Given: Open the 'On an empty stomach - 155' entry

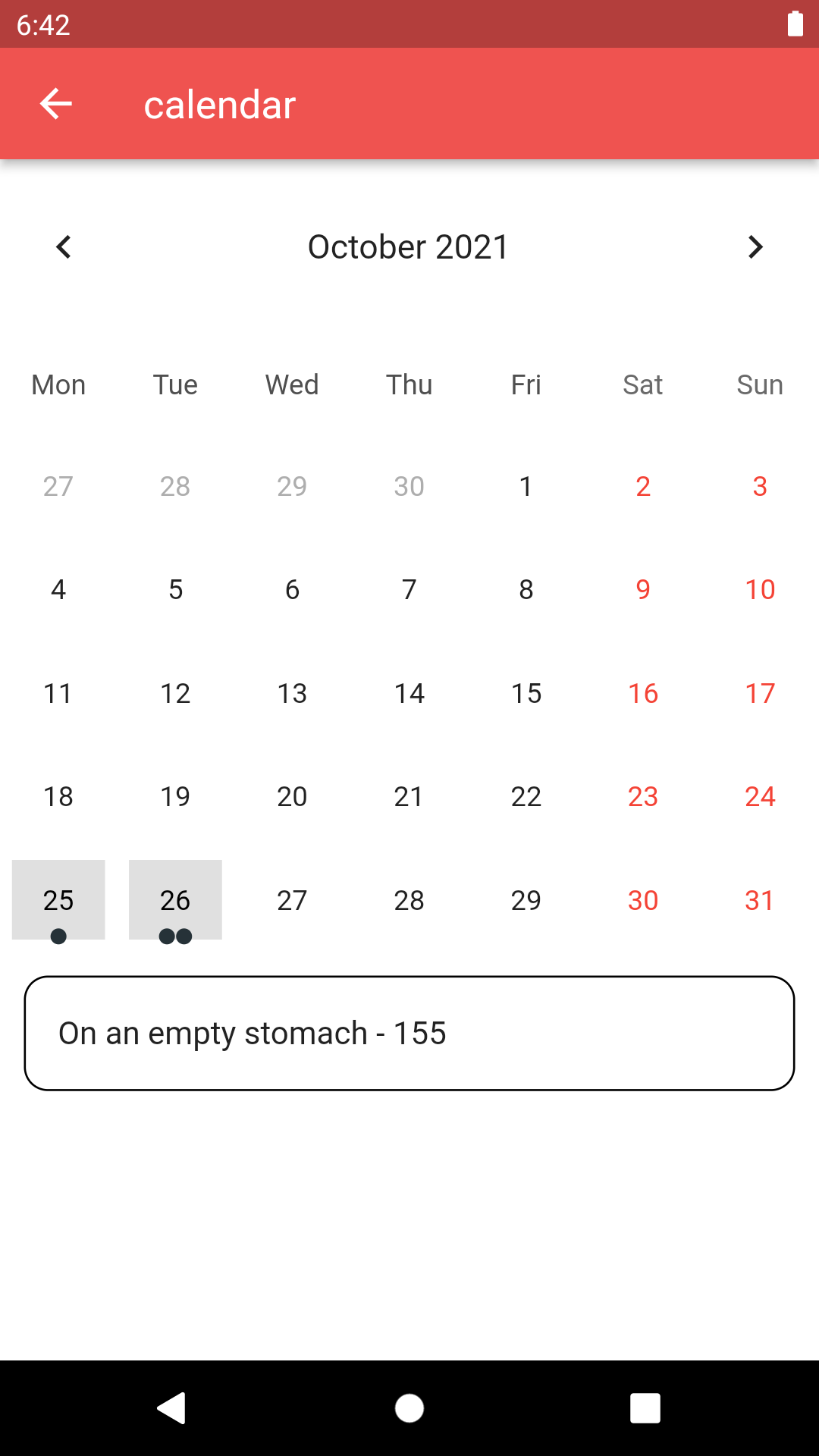Looking at the screenshot, I should tap(409, 1033).
